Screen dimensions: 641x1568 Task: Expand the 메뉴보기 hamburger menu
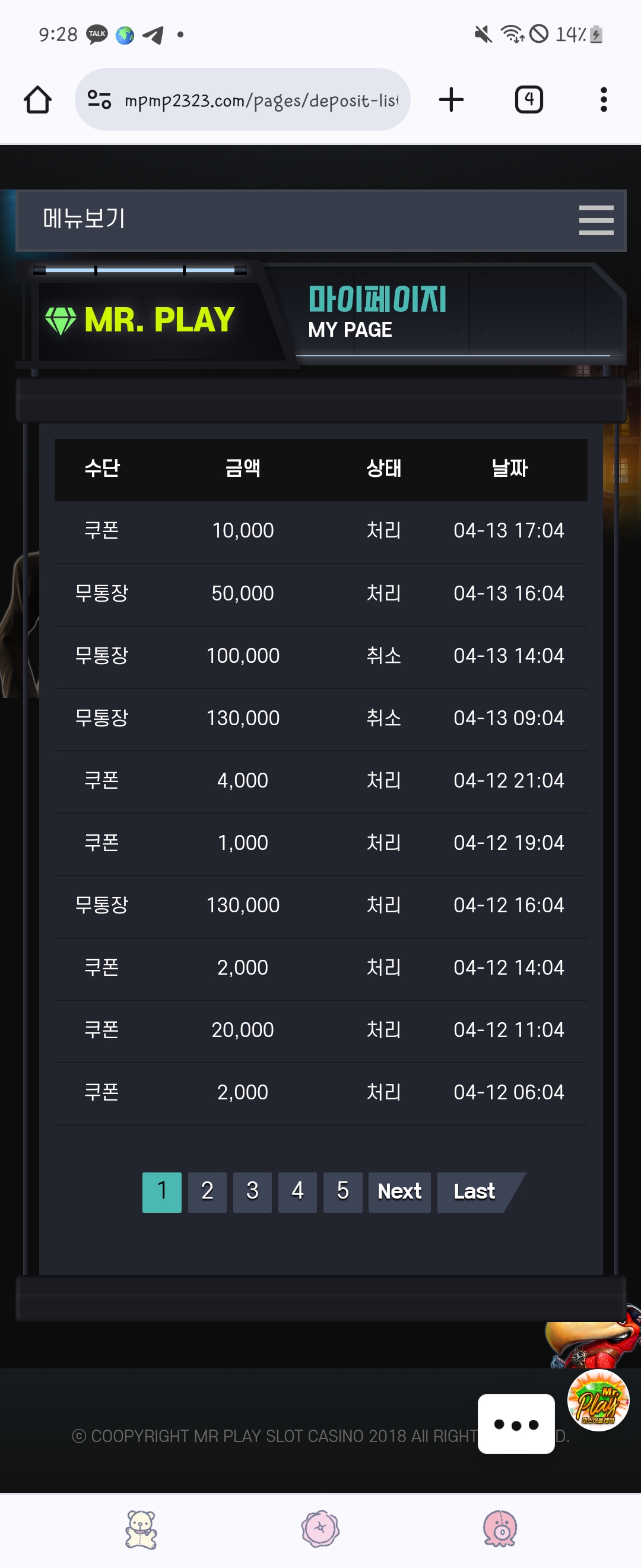[596, 220]
